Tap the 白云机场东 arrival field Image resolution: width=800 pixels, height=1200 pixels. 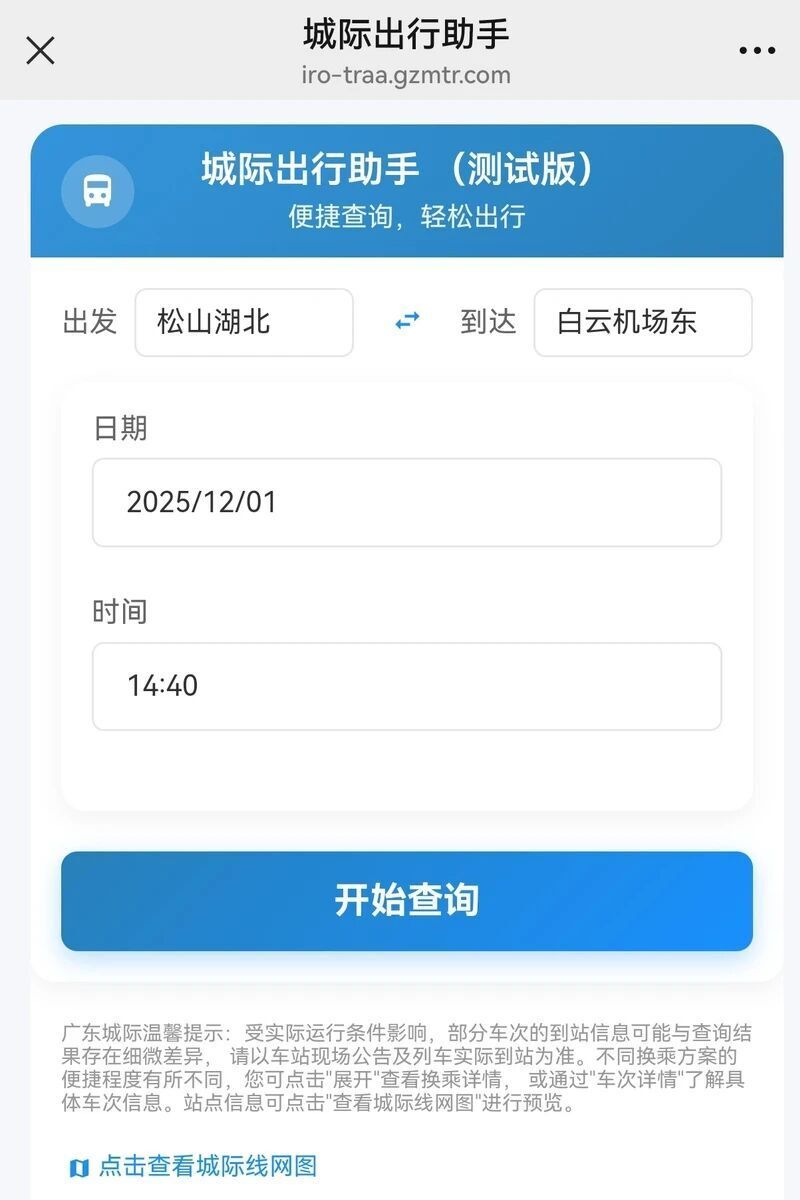pyautogui.click(x=643, y=322)
